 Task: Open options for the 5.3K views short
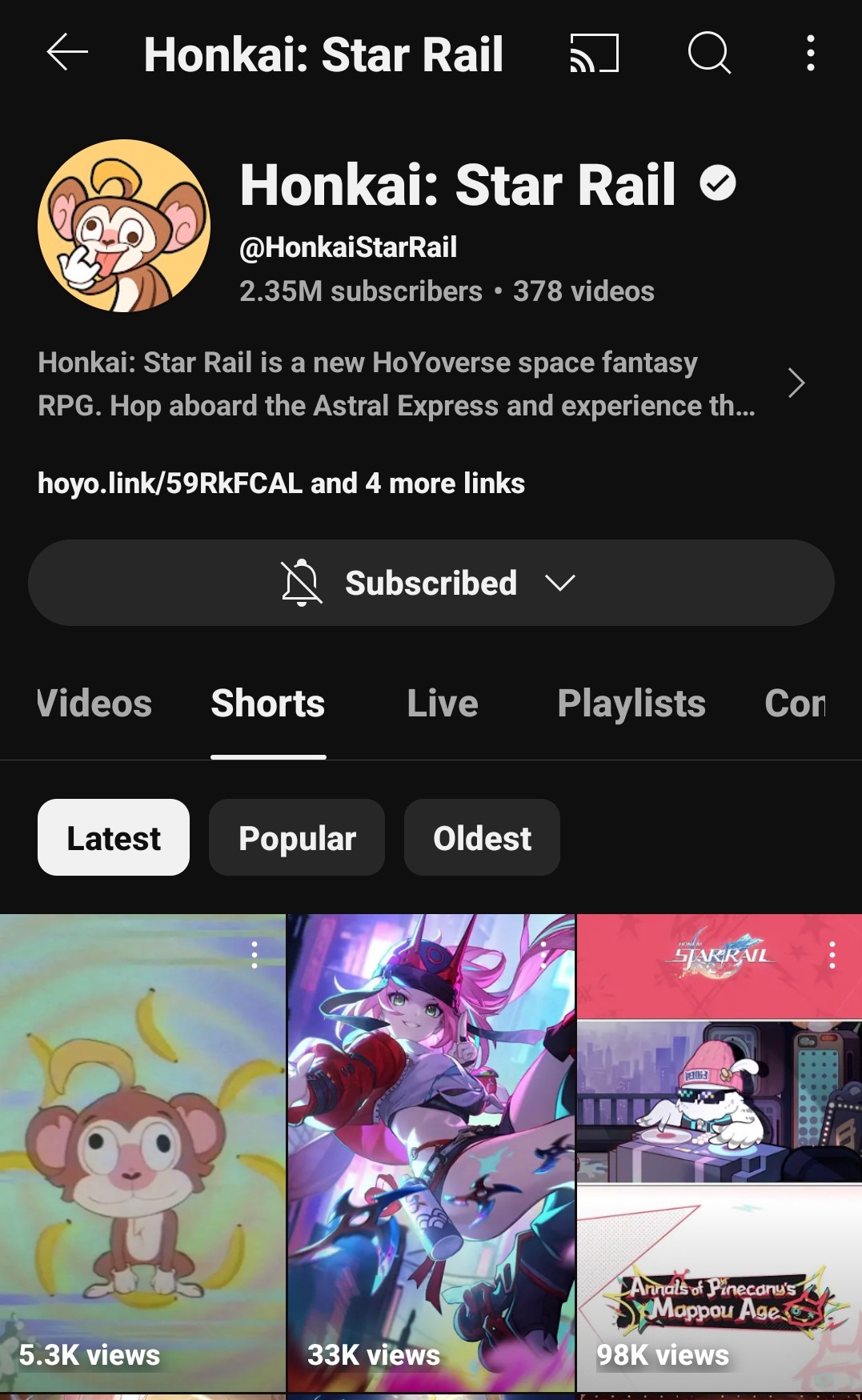click(255, 954)
